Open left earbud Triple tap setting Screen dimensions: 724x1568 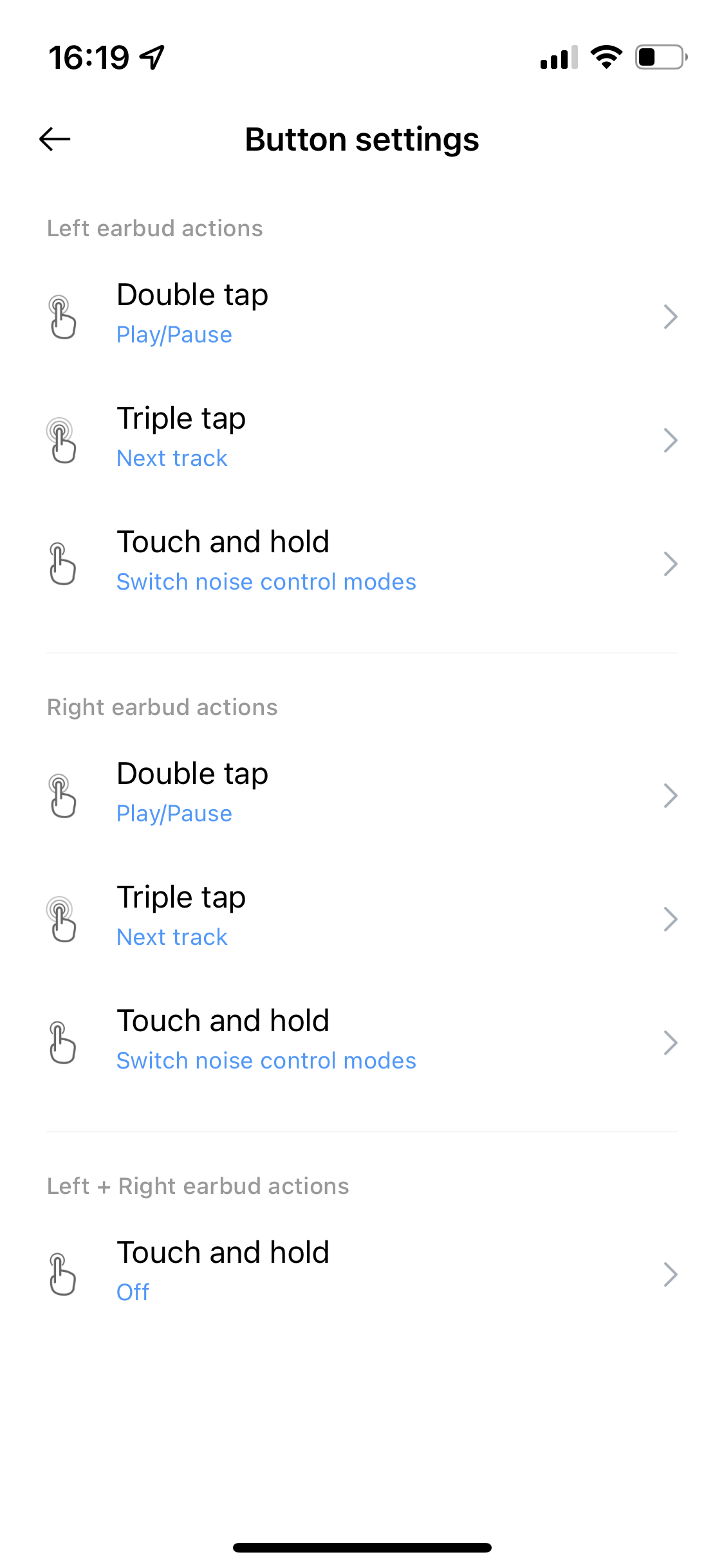[362, 439]
